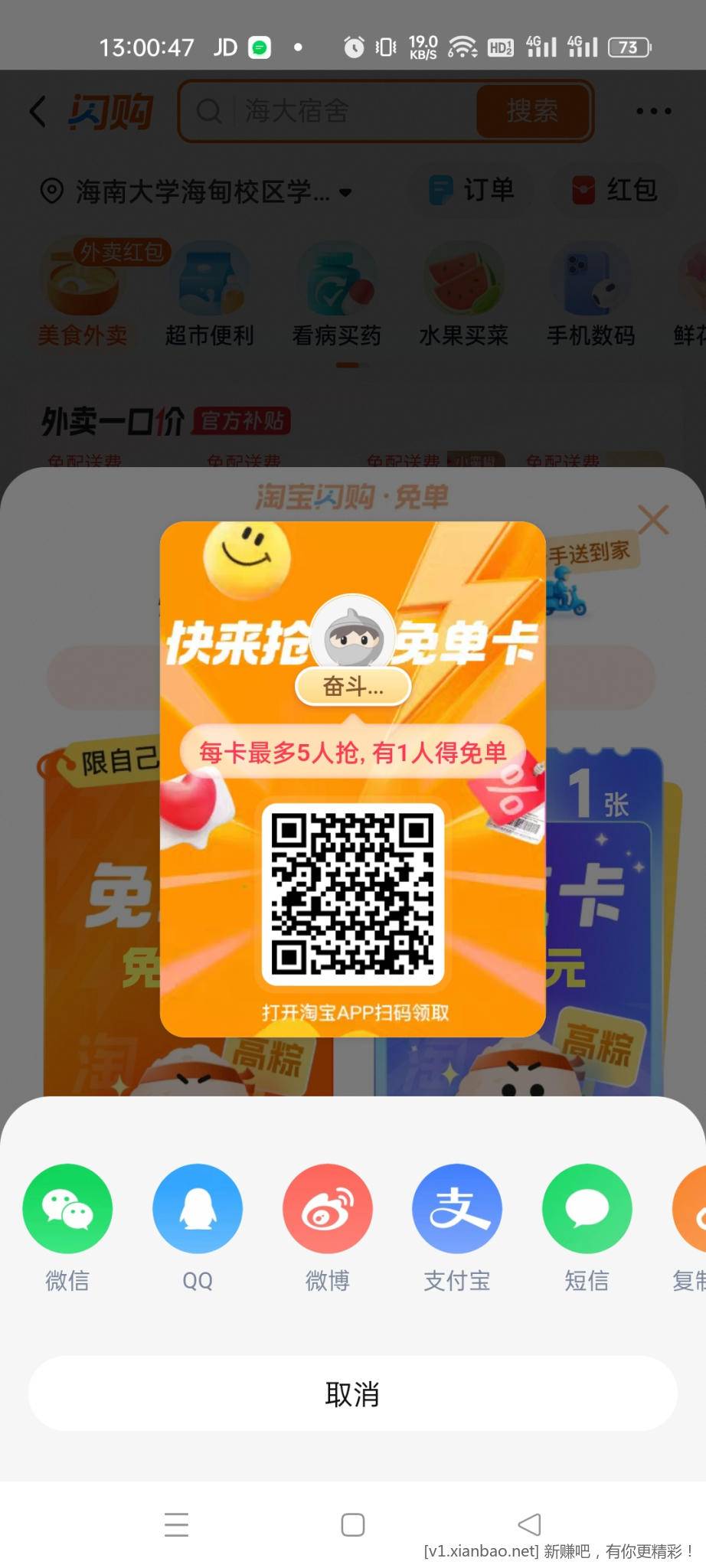Go to the system home screen
The height and width of the screenshot is (1568, 706).
(353, 1524)
